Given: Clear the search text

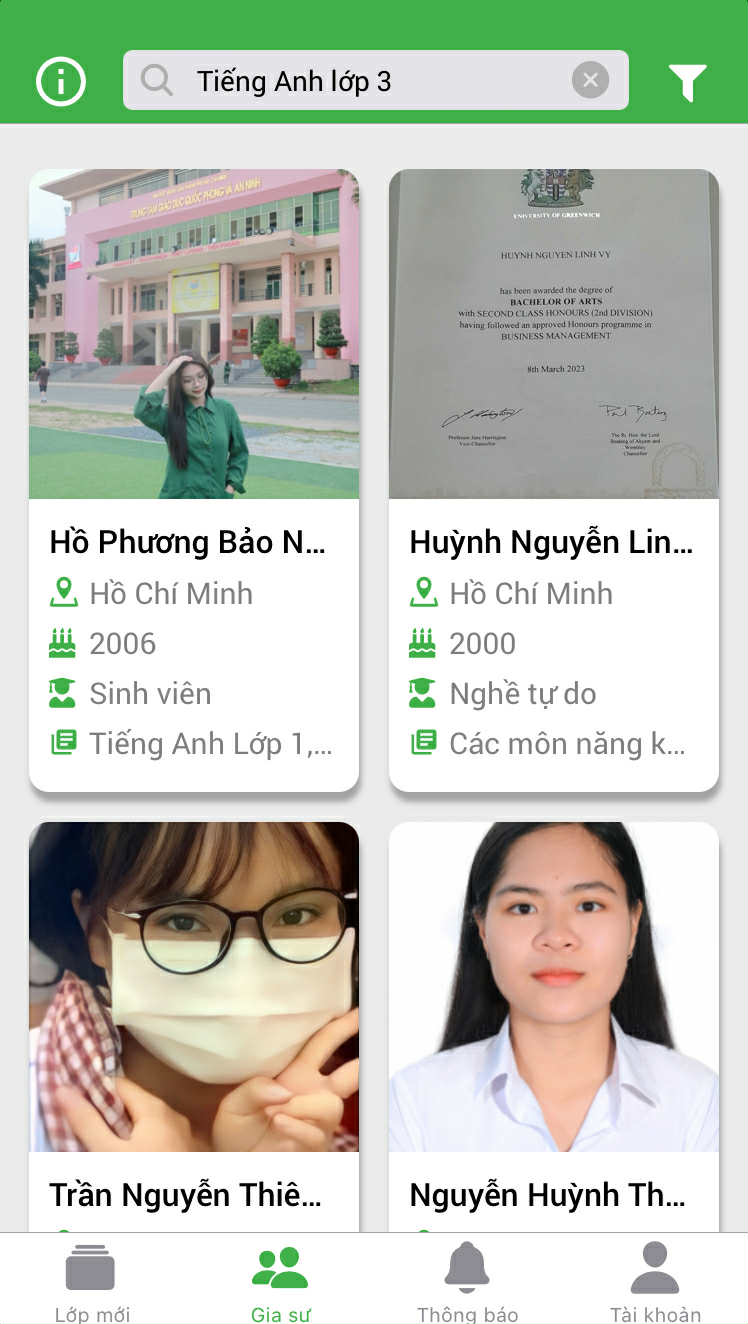Looking at the screenshot, I should [x=590, y=80].
